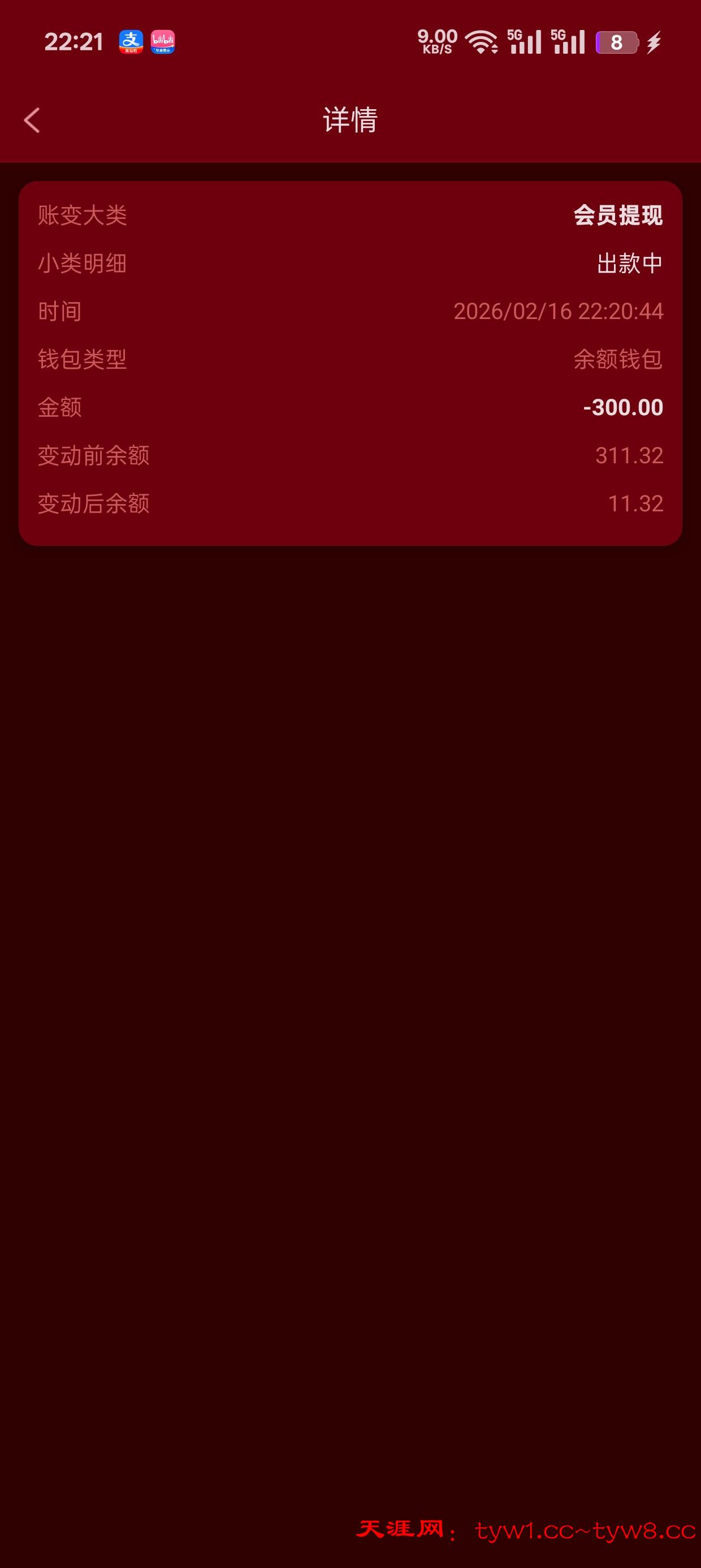The image size is (701, 1568).
Task: Click the charging lightning bolt icon
Action: pyautogui.click(x=654, y=41)
